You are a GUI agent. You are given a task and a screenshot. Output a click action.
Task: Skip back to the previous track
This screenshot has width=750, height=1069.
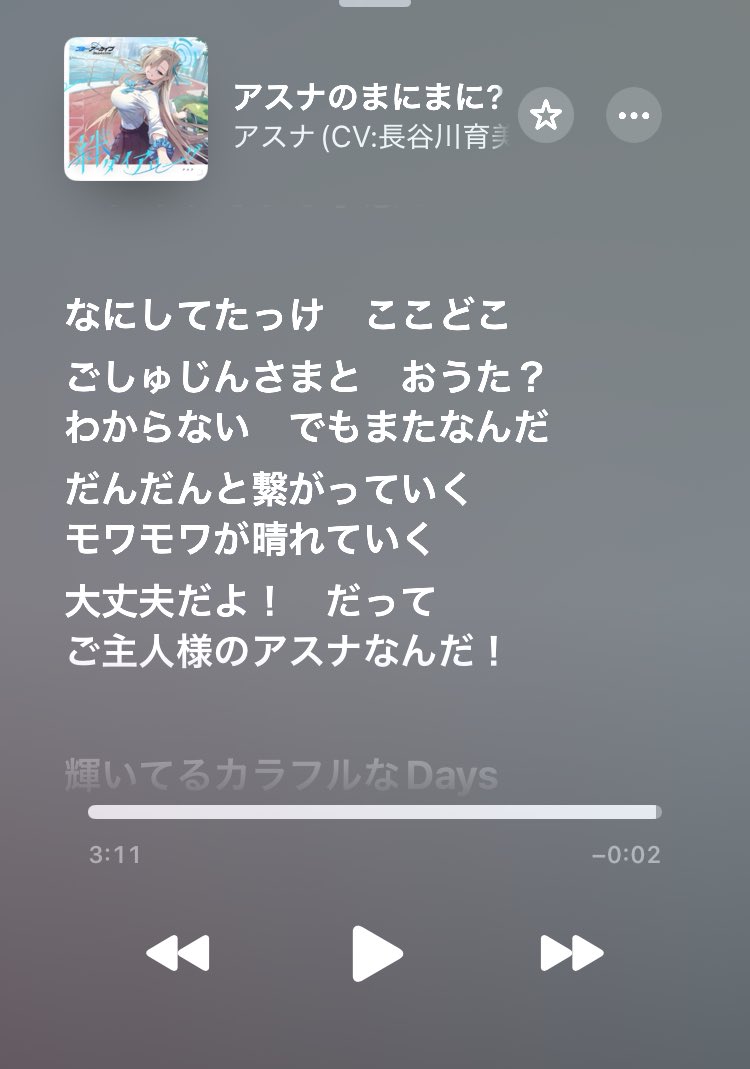click(178, 953)
